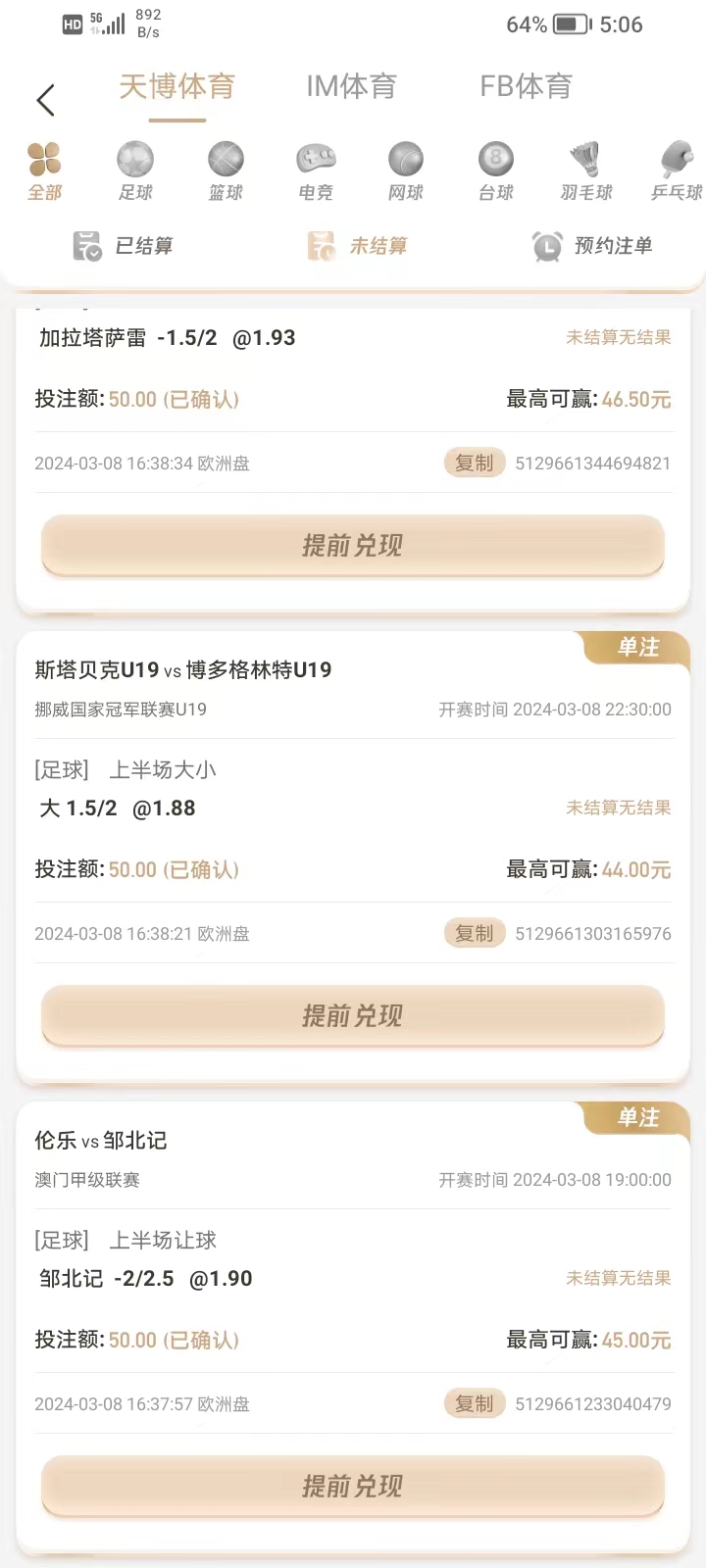Filter bets by 羽毛球
Screen dimensions: 706x1568
click(x=586, y=171)
